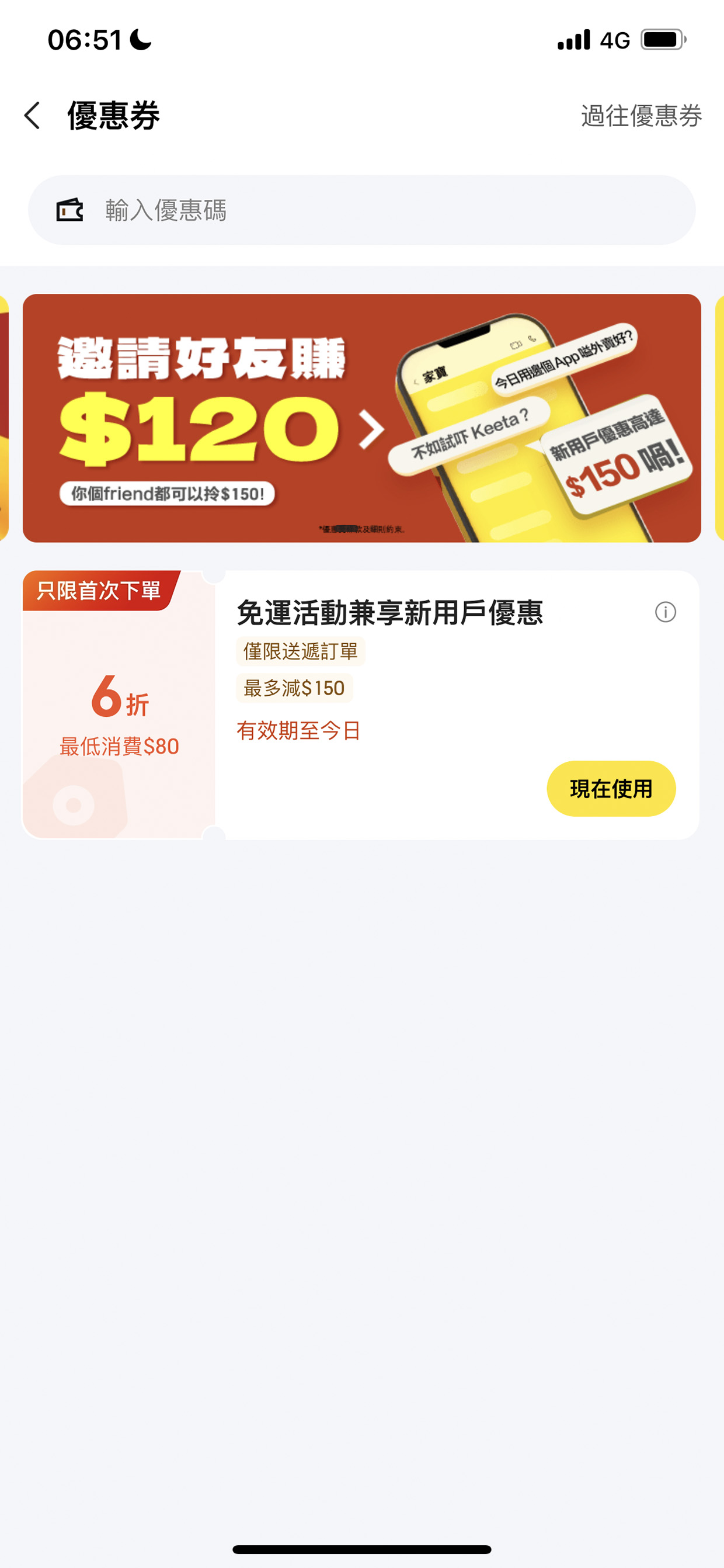Tap the 輸入優惠碼 promo code field
The width and height of the screenshot is (724, 1568).
(x=361, y=210)
